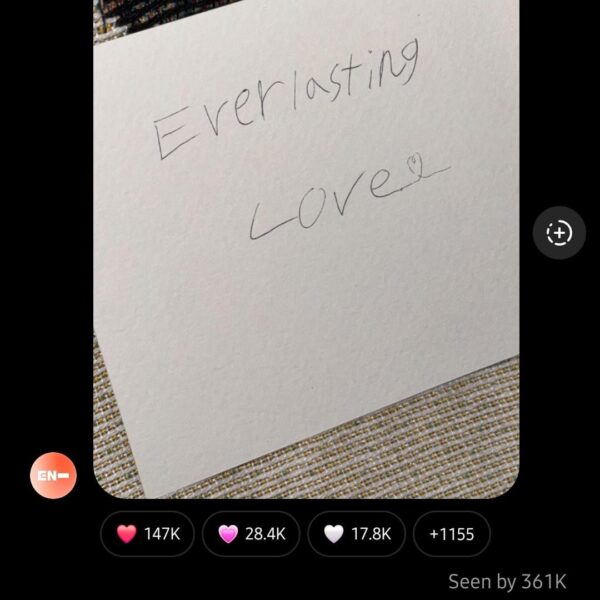
Task: React with the red heart showing 147K
Action: coord(147,534)
